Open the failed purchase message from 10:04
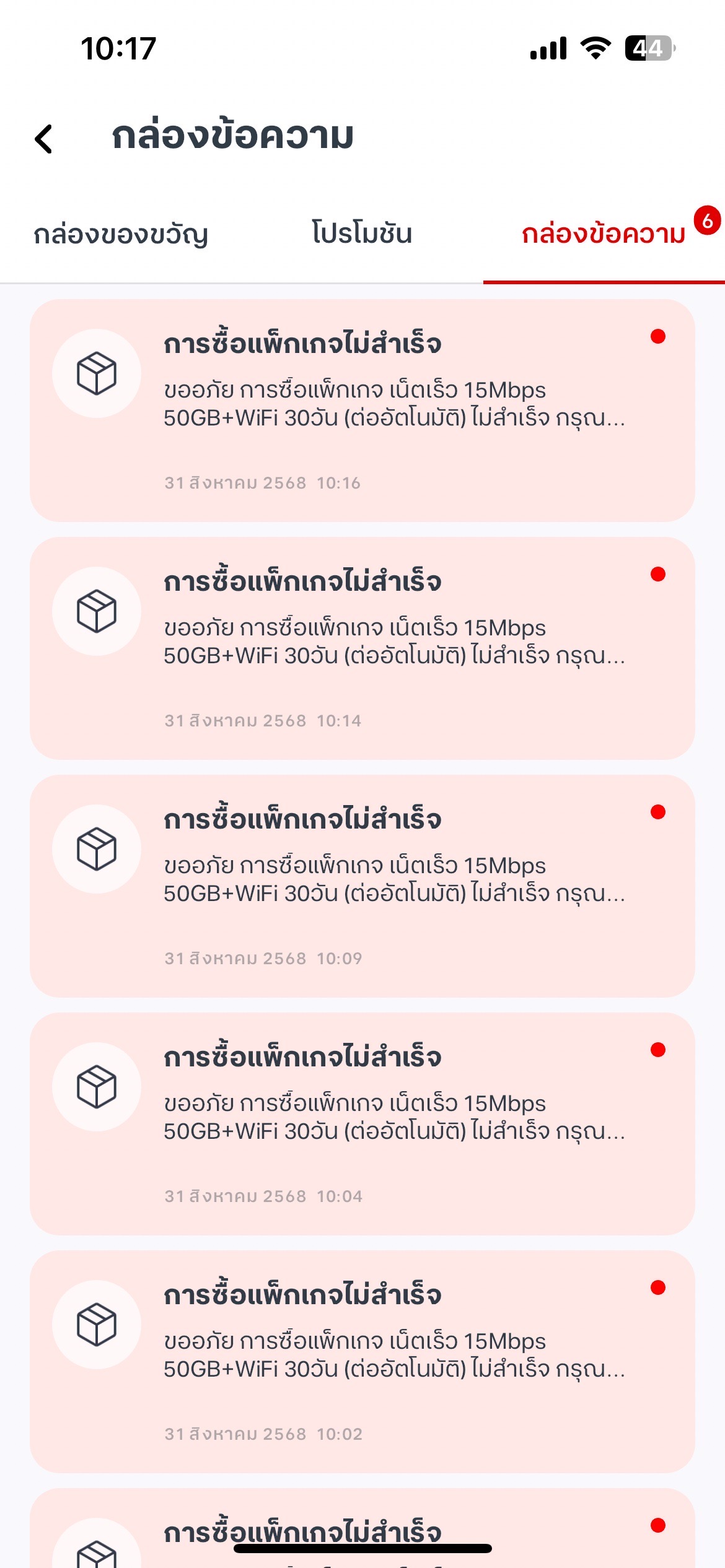 (362, 1124)
